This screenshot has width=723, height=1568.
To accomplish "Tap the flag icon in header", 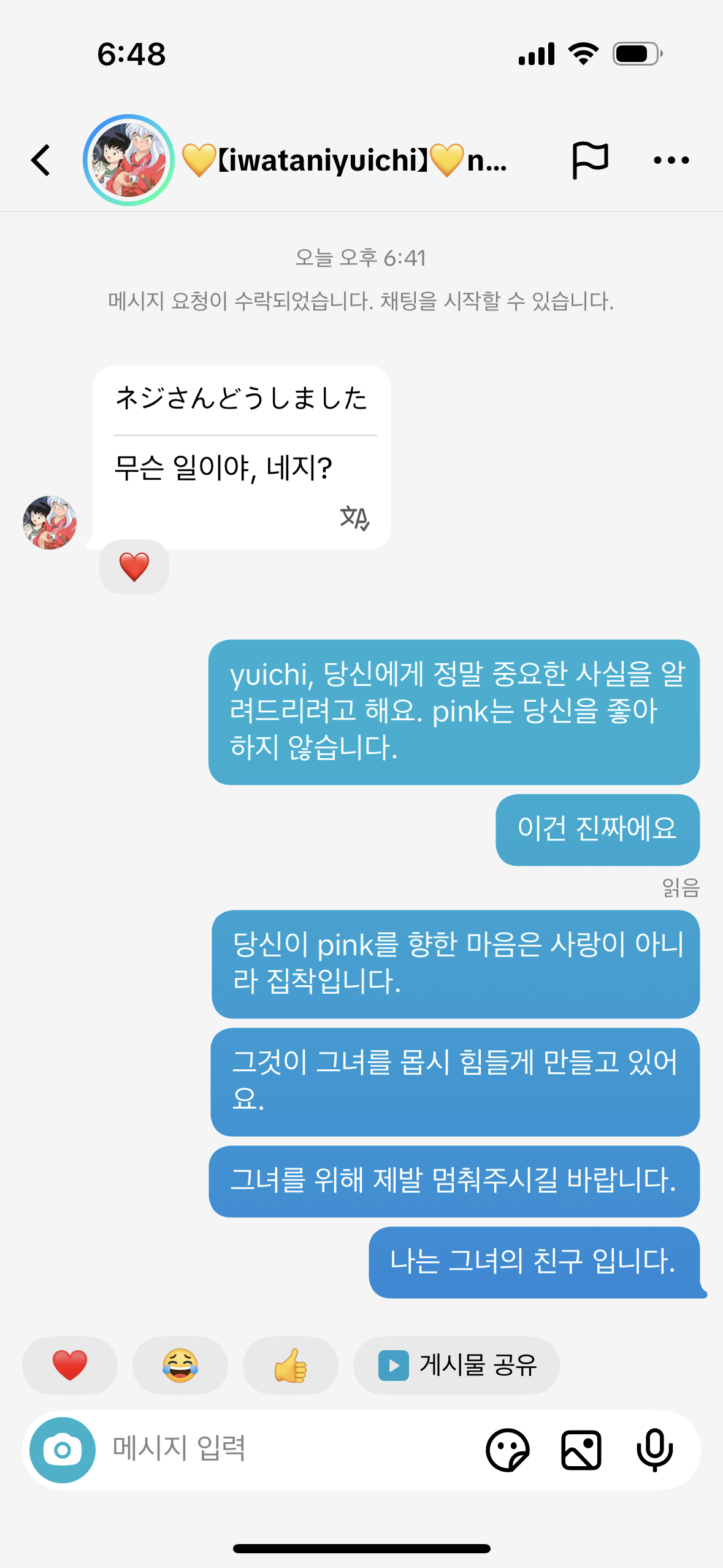I will tap(589, 160).
